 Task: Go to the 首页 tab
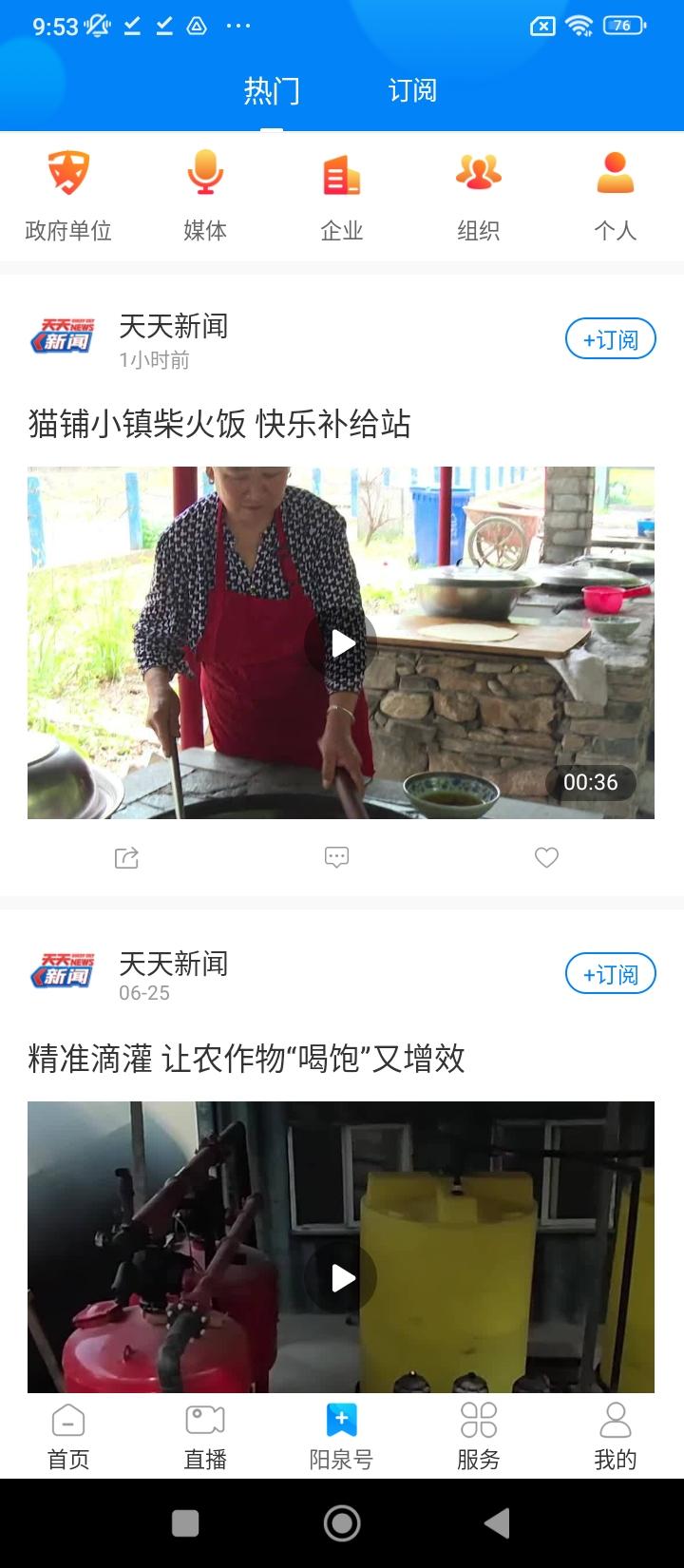tap(68, 1435)
